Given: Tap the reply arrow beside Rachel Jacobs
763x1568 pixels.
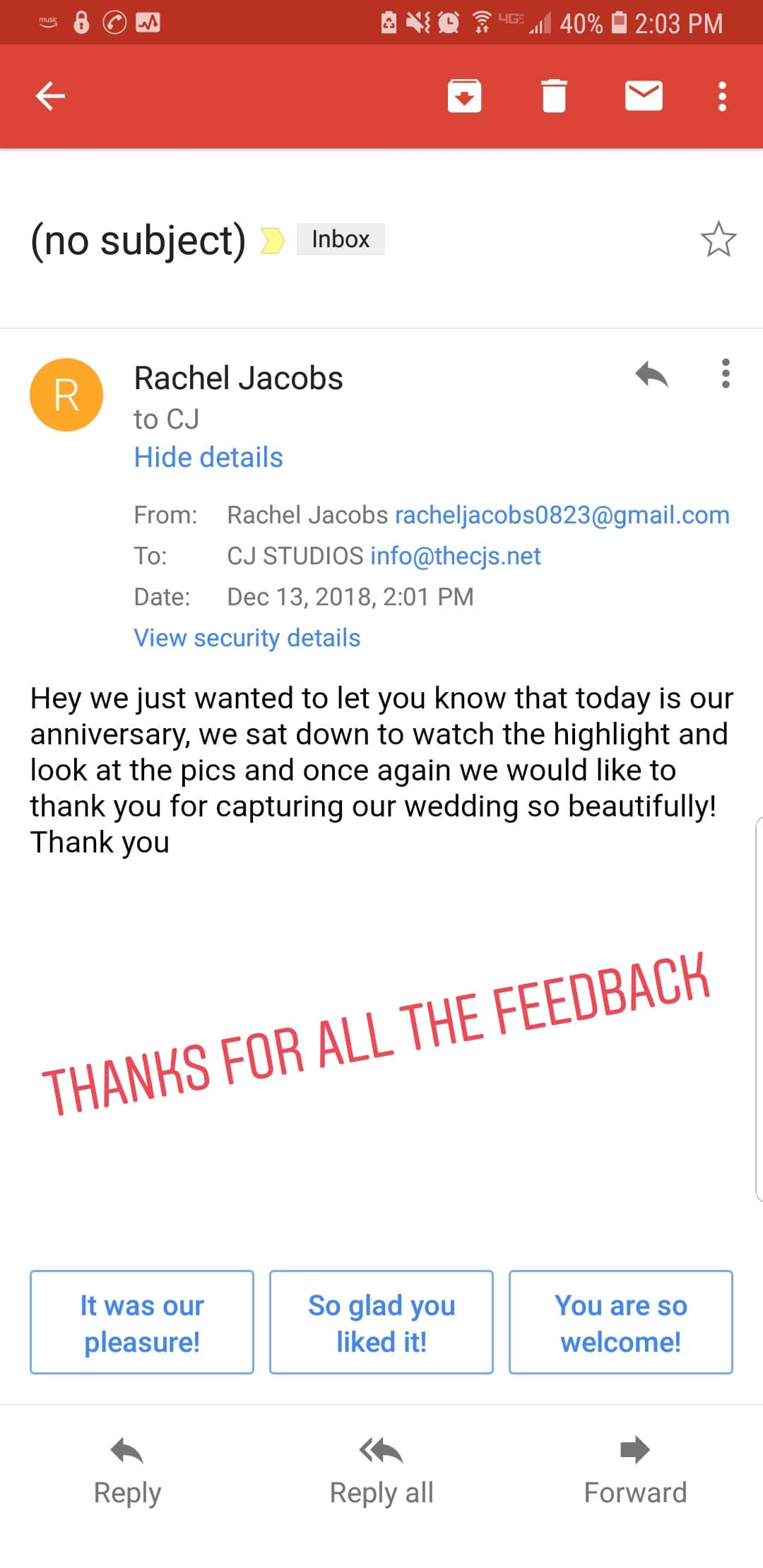Looking at the screenshot, I should click(651, 374).
